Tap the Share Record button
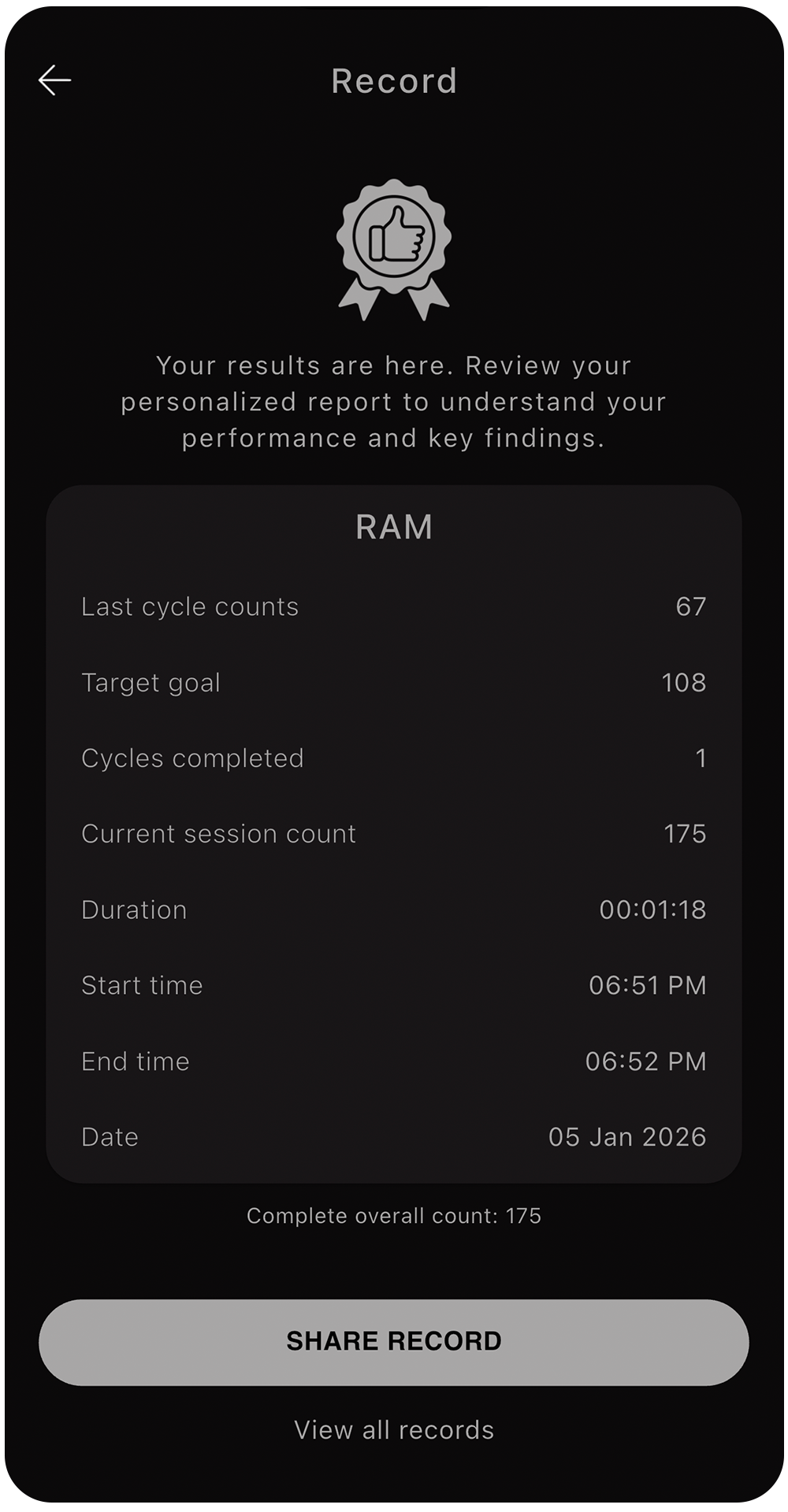The height and width of the screenshot is (1512, 788). pyautogui.click(x=394, y=1341)
